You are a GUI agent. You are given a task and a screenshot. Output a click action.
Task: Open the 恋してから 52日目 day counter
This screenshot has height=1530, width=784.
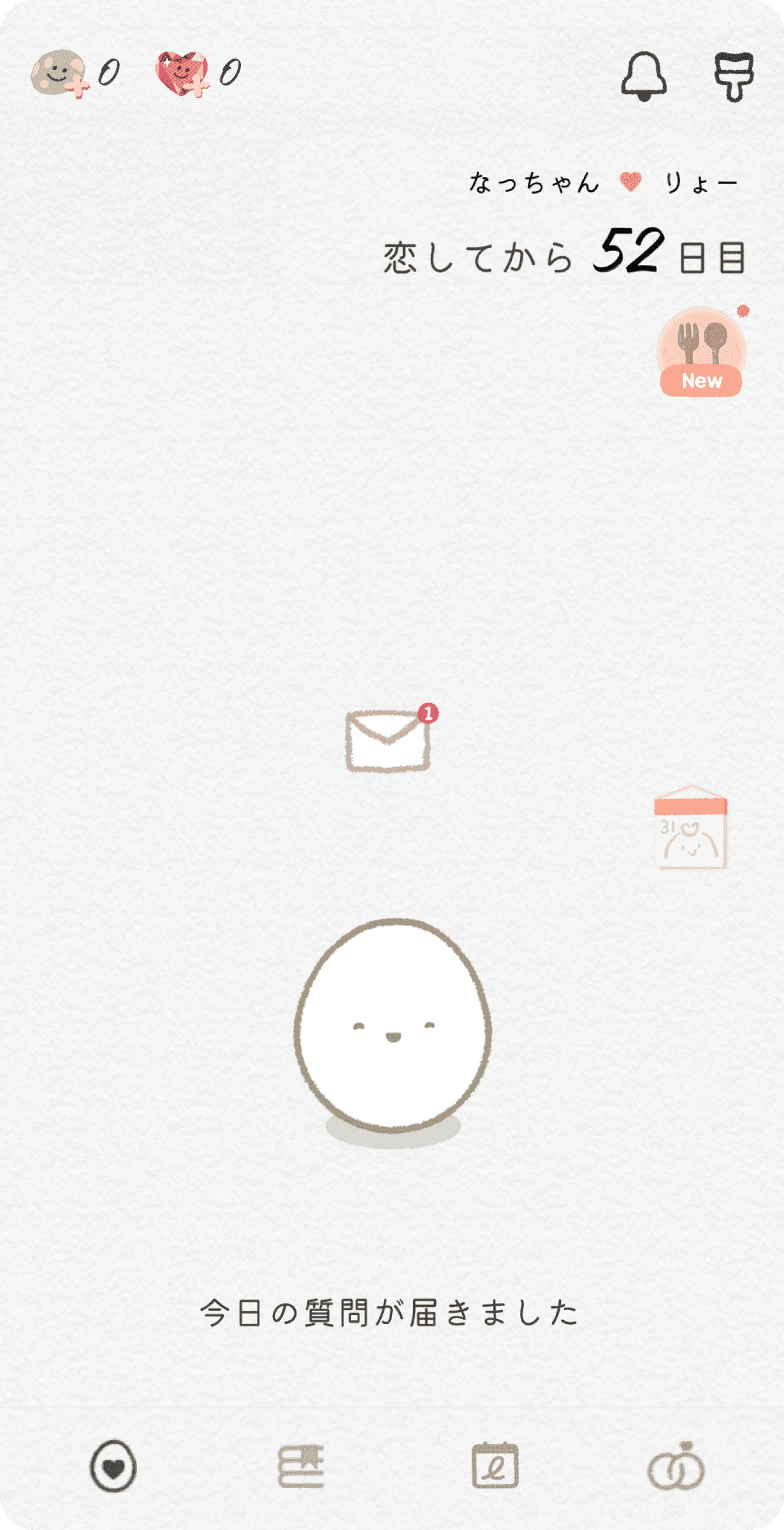coord(565,254)
